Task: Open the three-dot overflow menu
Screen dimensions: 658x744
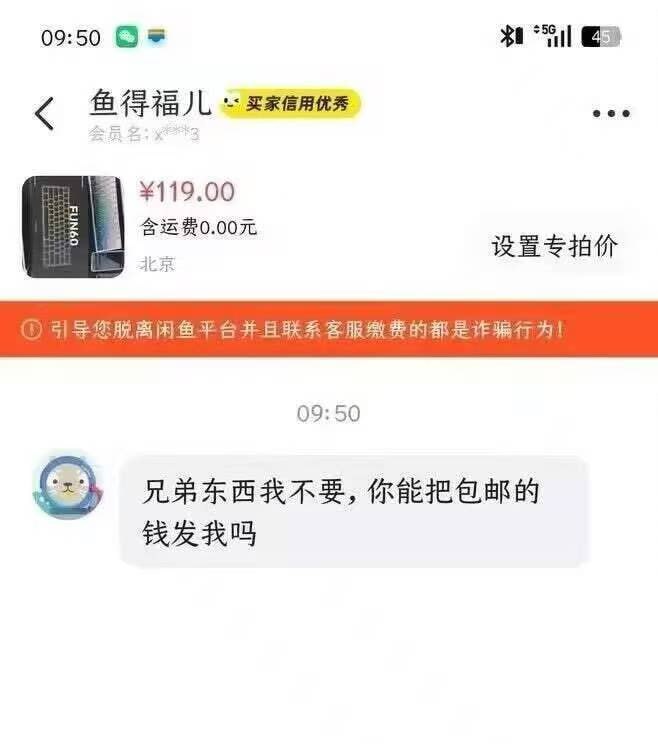Action: tap(611, 114)
